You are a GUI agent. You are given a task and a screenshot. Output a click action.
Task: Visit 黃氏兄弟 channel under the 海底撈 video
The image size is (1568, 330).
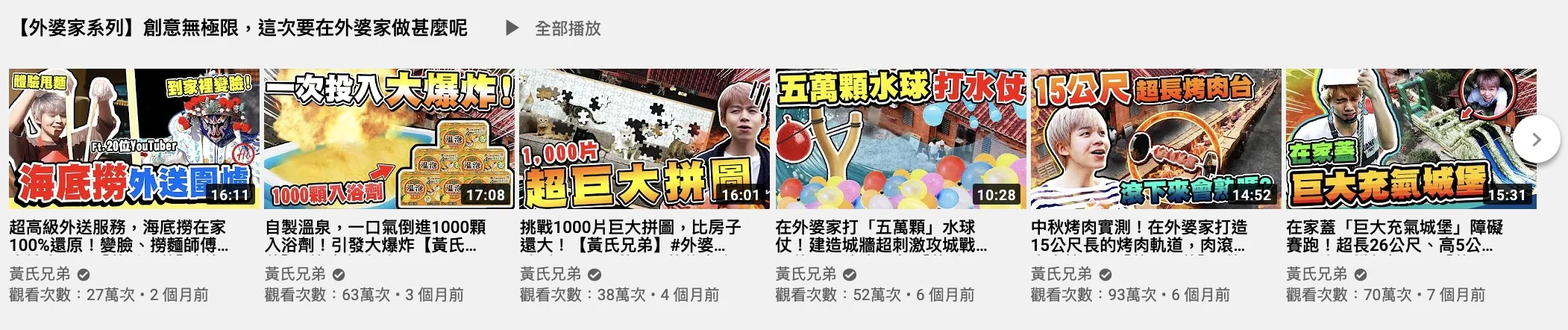click(40, 274)
